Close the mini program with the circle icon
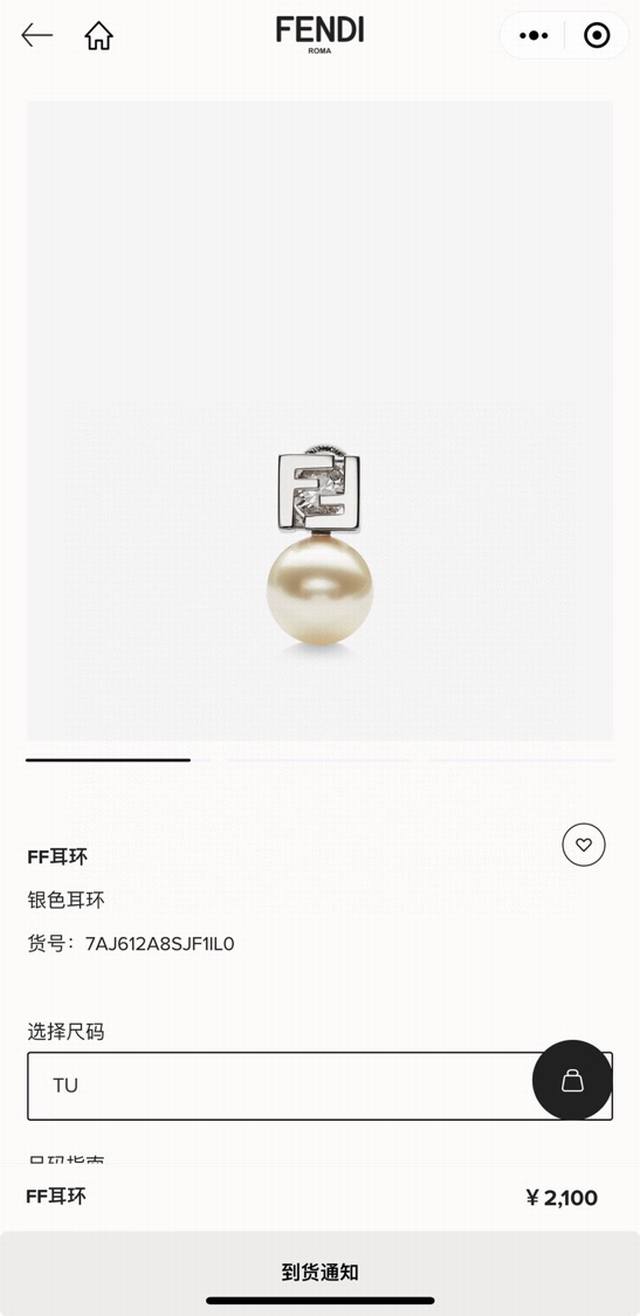640x1316 pixels. coord(597,36)
